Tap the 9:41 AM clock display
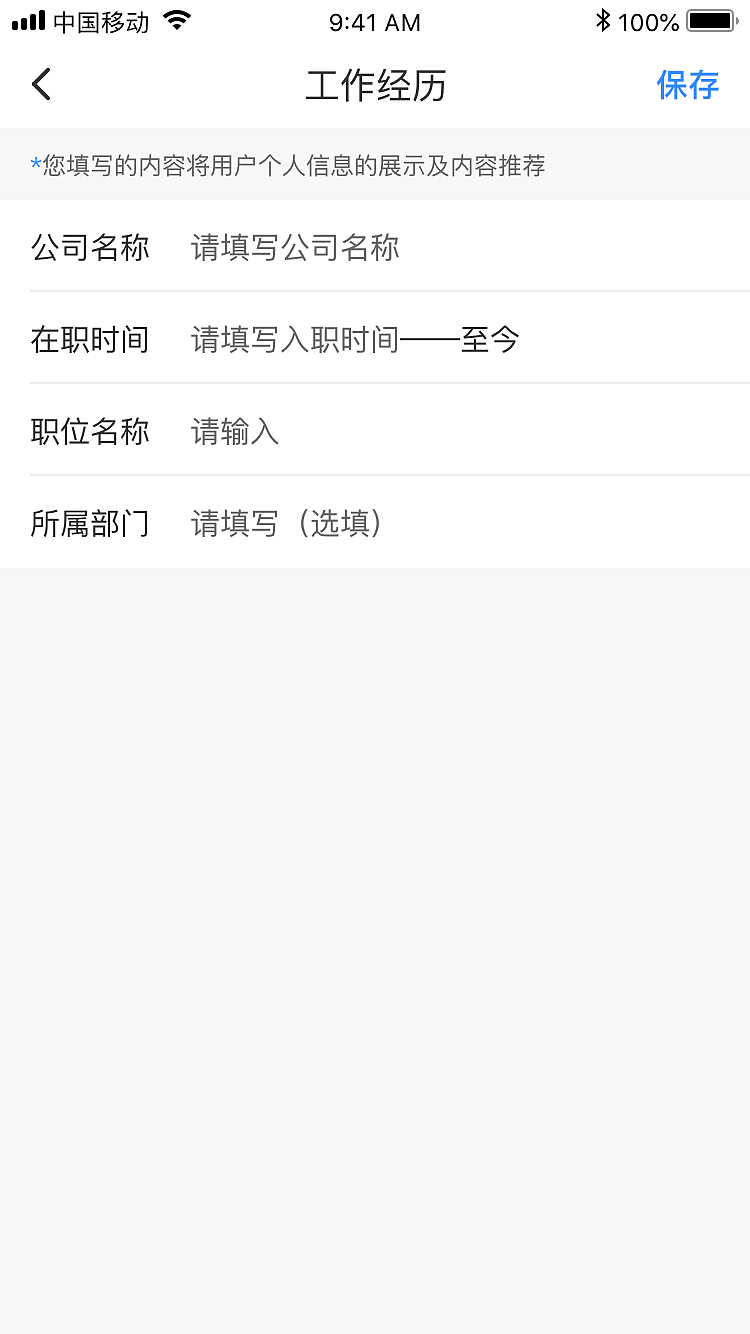This screenshot has width=750, height=1334. pyautogui.click(x=375, y=21)
